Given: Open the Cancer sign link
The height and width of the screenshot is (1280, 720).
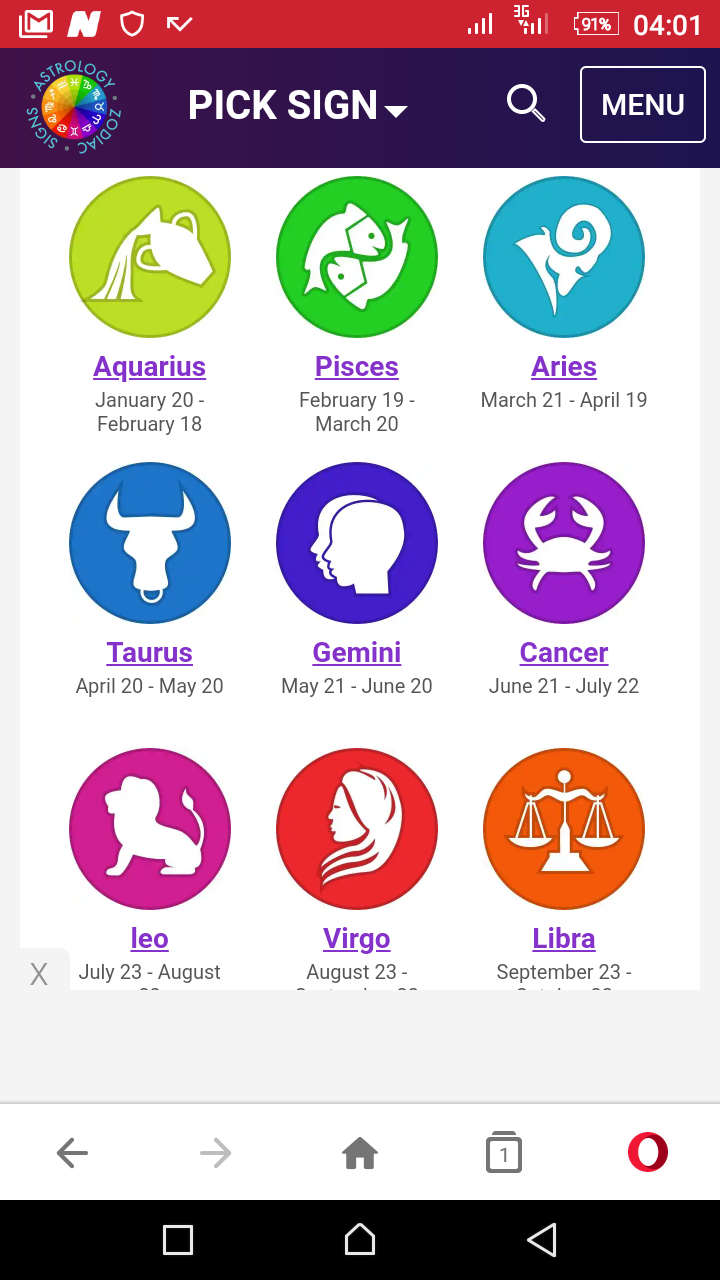Looking at the screenshot, I should [x=563, y=653].
